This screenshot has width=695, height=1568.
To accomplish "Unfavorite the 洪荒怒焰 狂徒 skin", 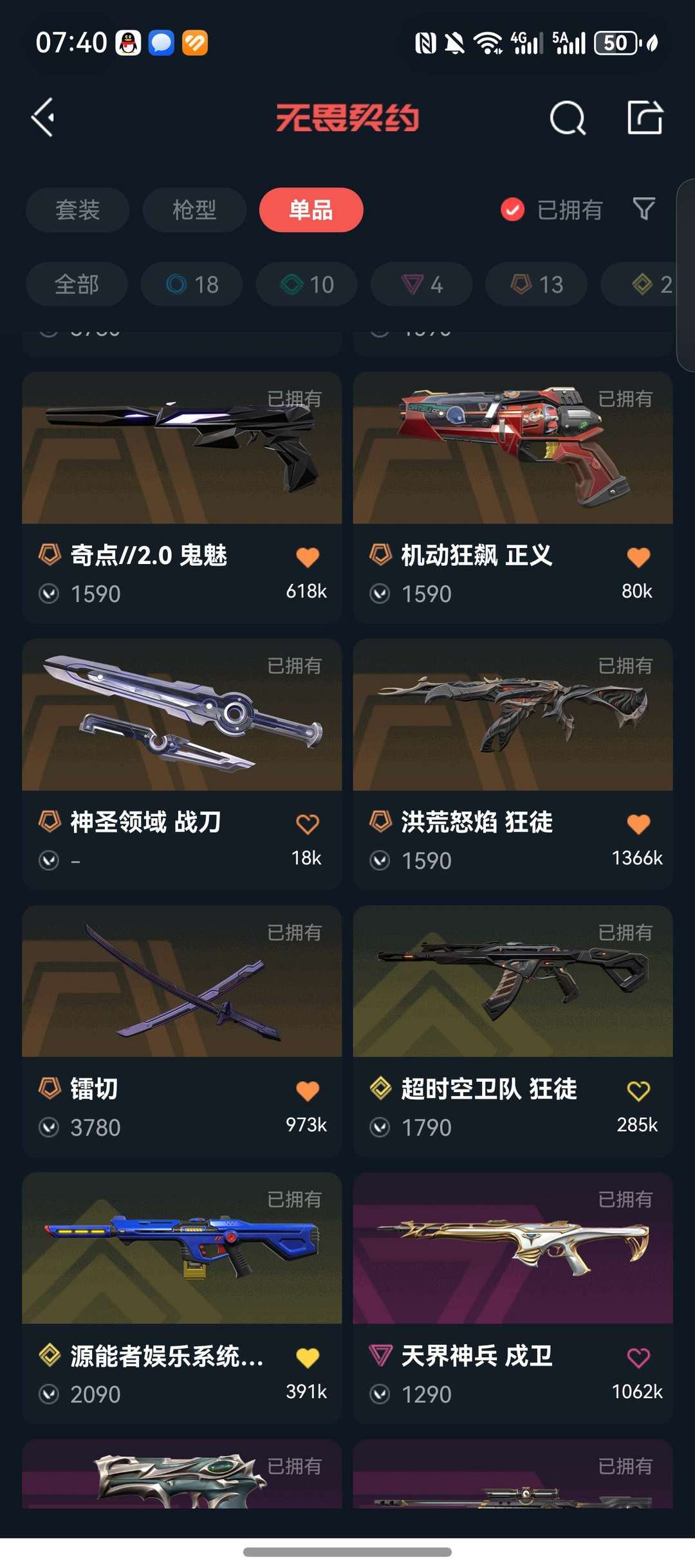I will pos(638,822).
